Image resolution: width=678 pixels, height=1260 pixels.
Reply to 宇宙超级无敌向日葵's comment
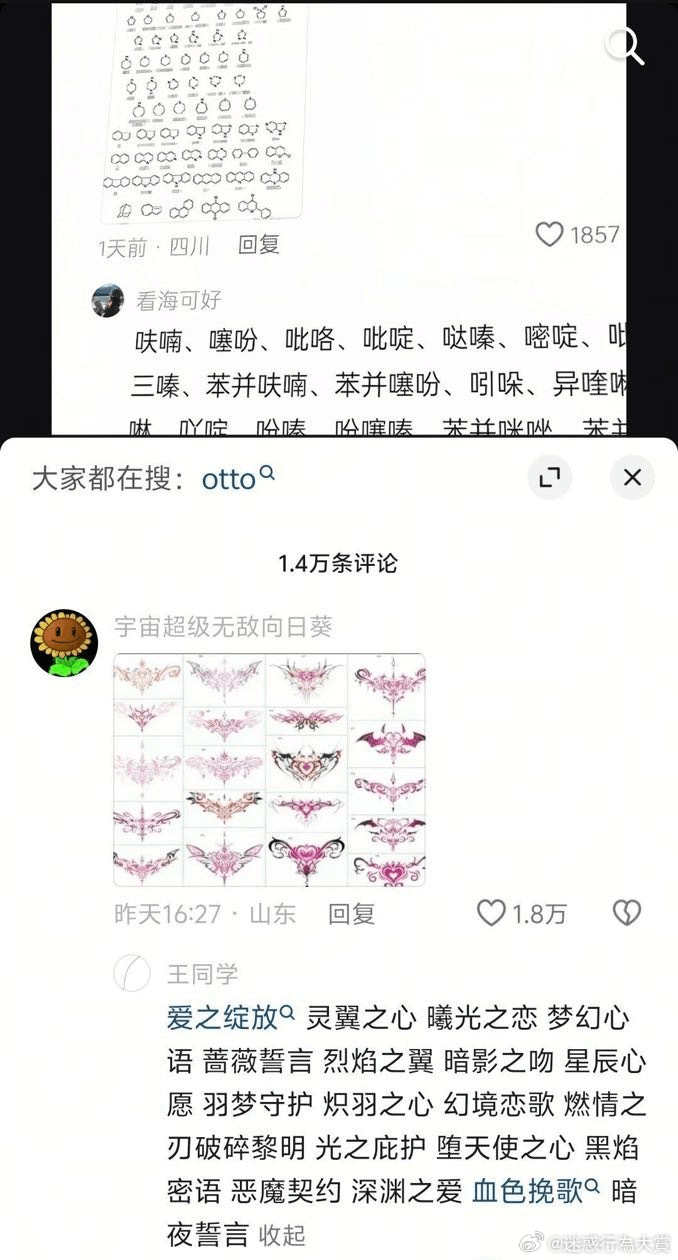pyautogui.click(x=351, y=913)
